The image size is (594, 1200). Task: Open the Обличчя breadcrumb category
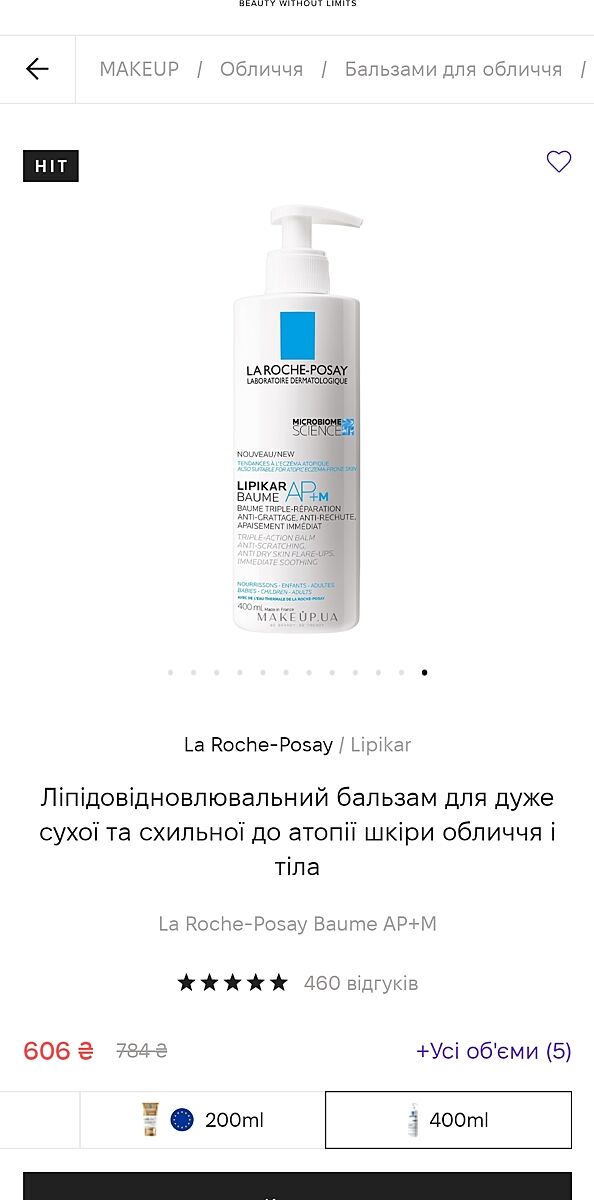(x=261, y=69)
